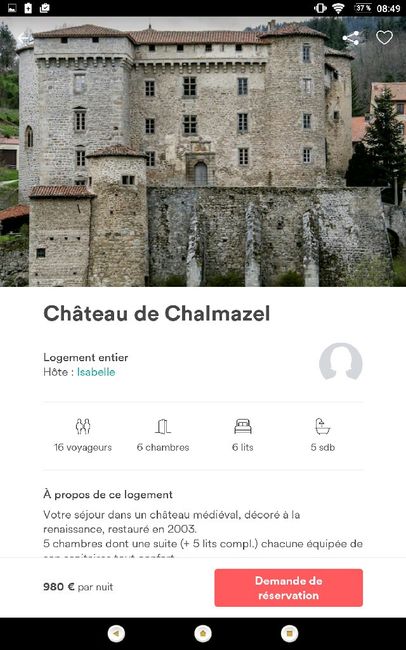Screen dimensions: 406x650
Task: Share the Château de Chalmazel listing
Action: pos(351,38)
